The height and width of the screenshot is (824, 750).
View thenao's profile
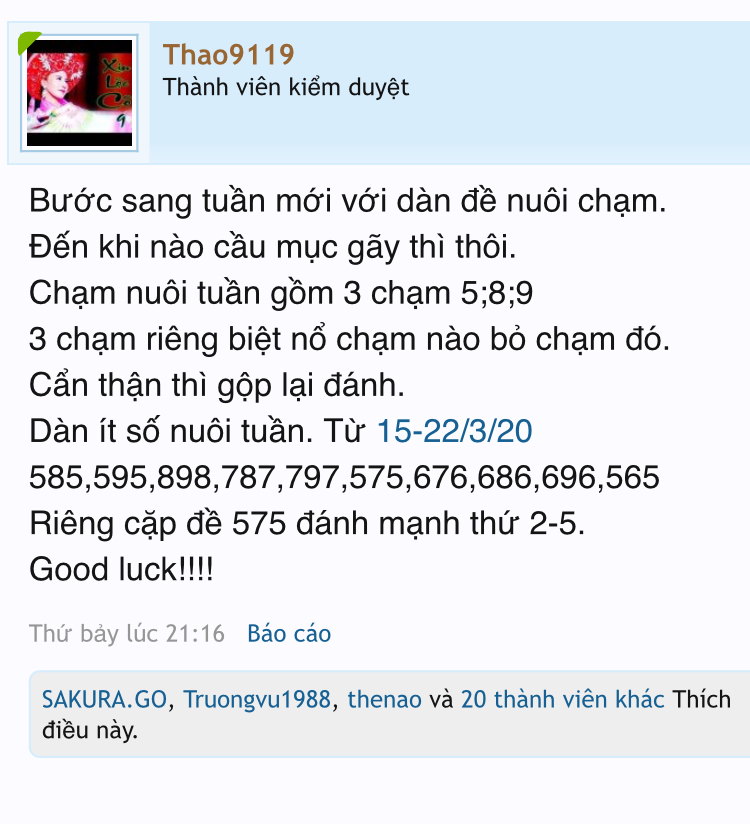(x=384, y=699)
